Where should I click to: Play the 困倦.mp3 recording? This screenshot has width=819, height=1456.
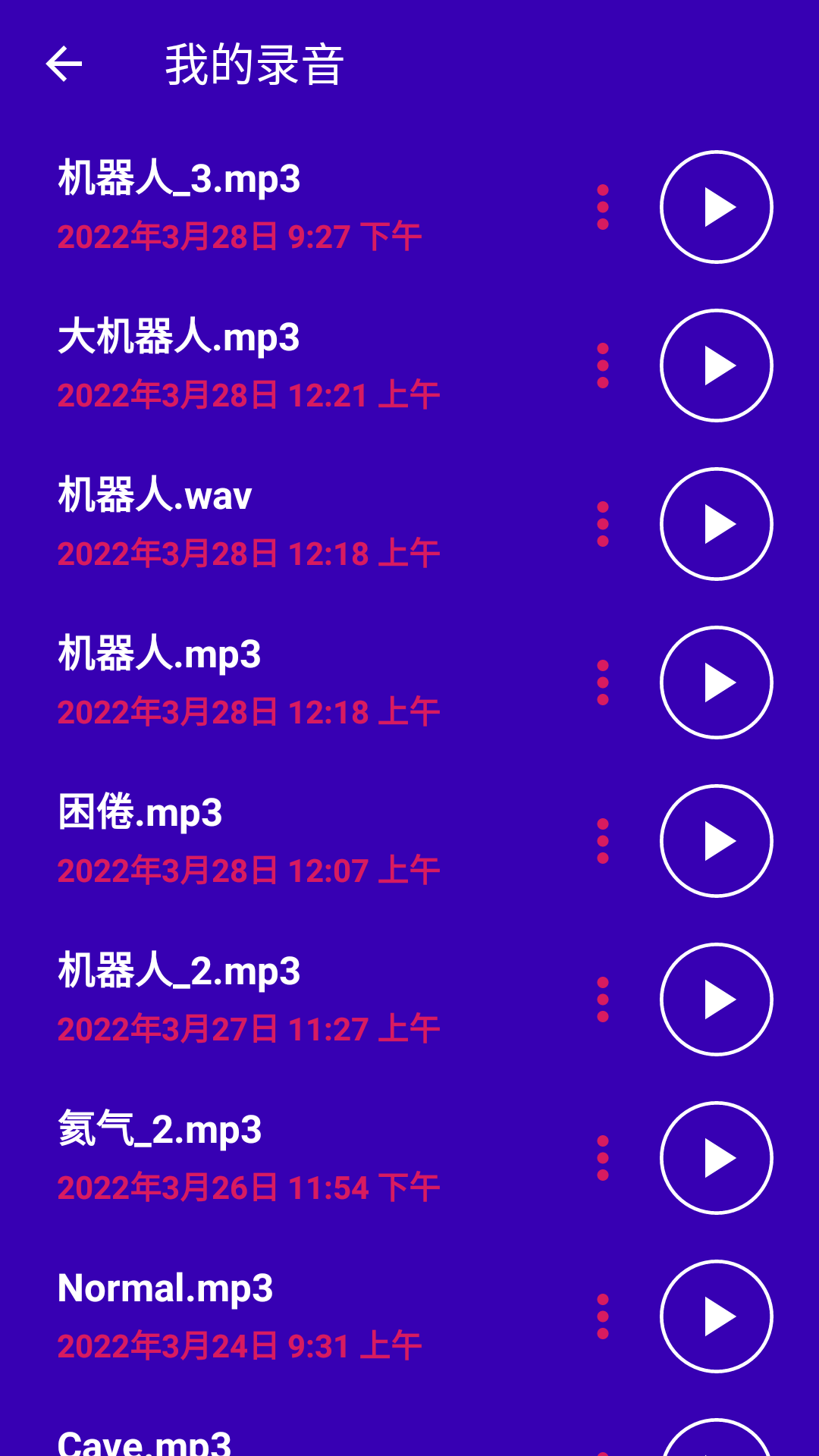(x=717, y=840)
